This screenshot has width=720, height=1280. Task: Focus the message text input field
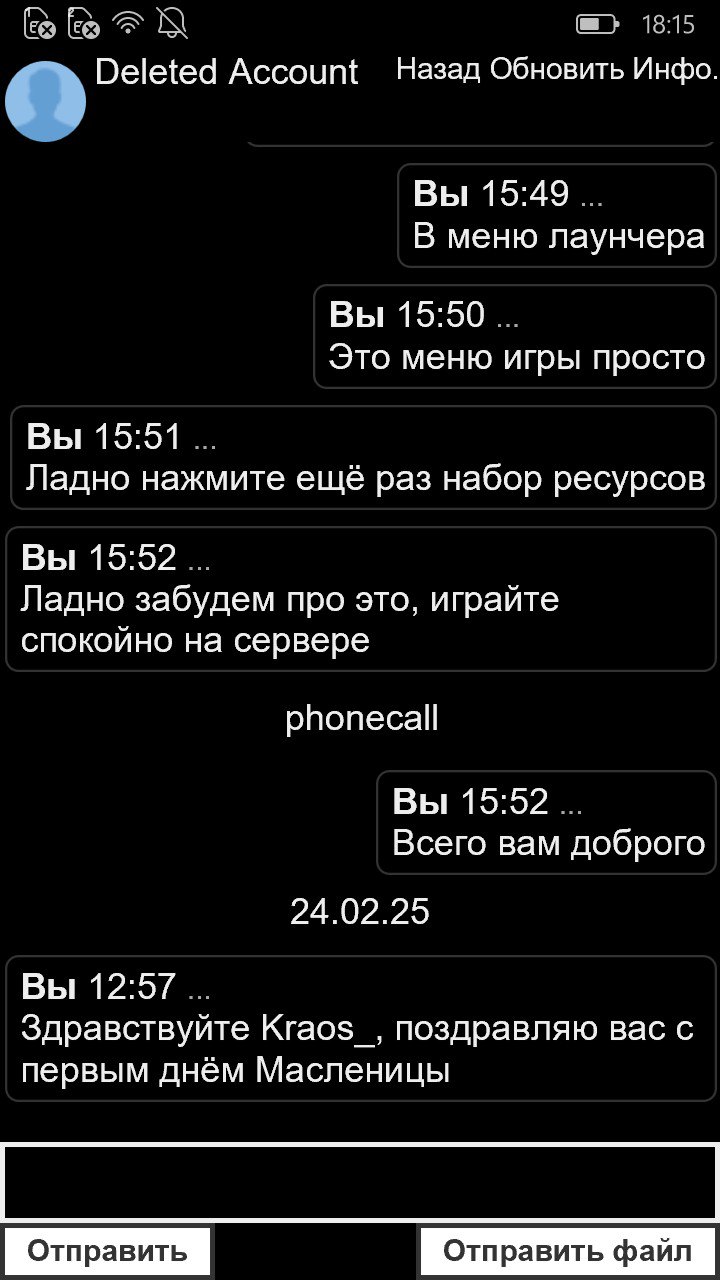[x=360, y=1182]
